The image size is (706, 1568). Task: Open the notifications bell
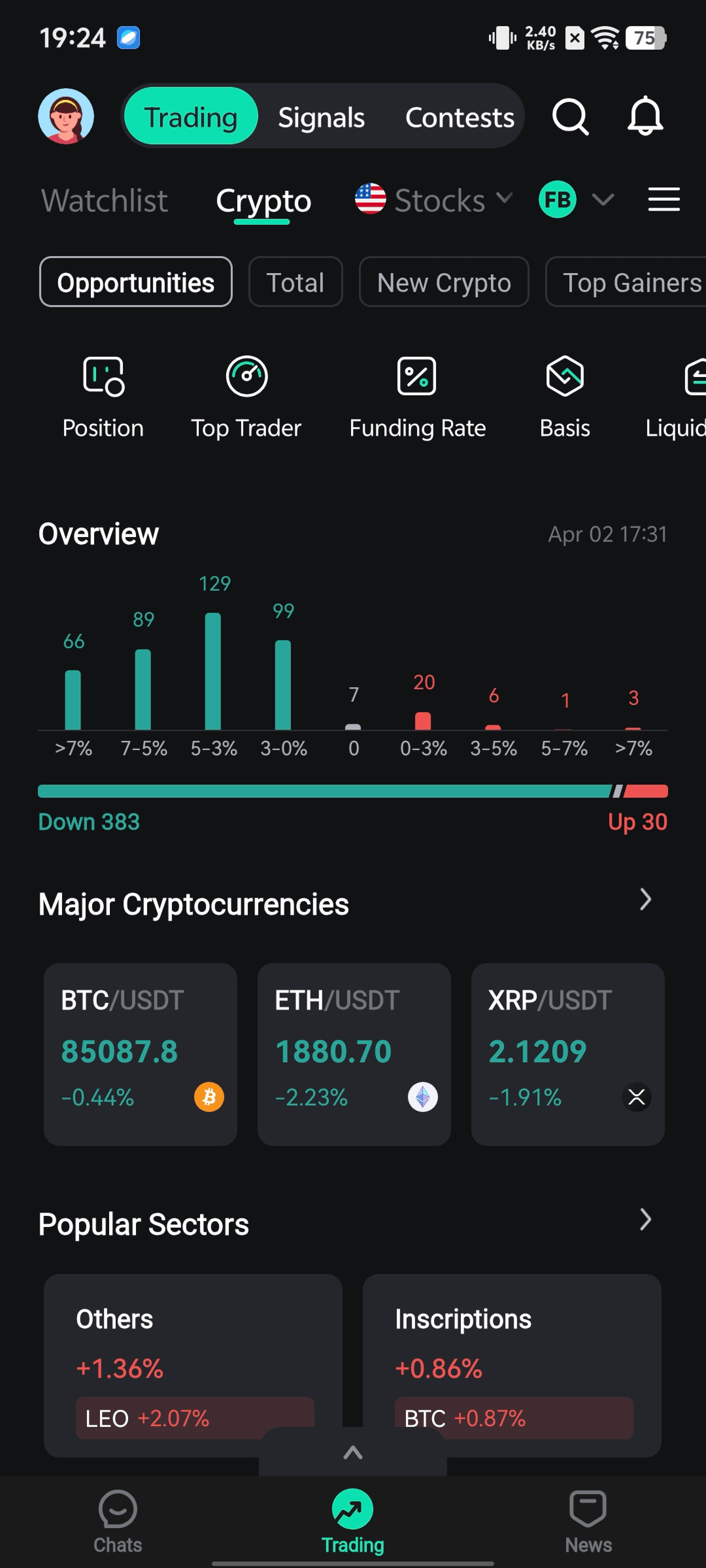click(x=645, y=116)
